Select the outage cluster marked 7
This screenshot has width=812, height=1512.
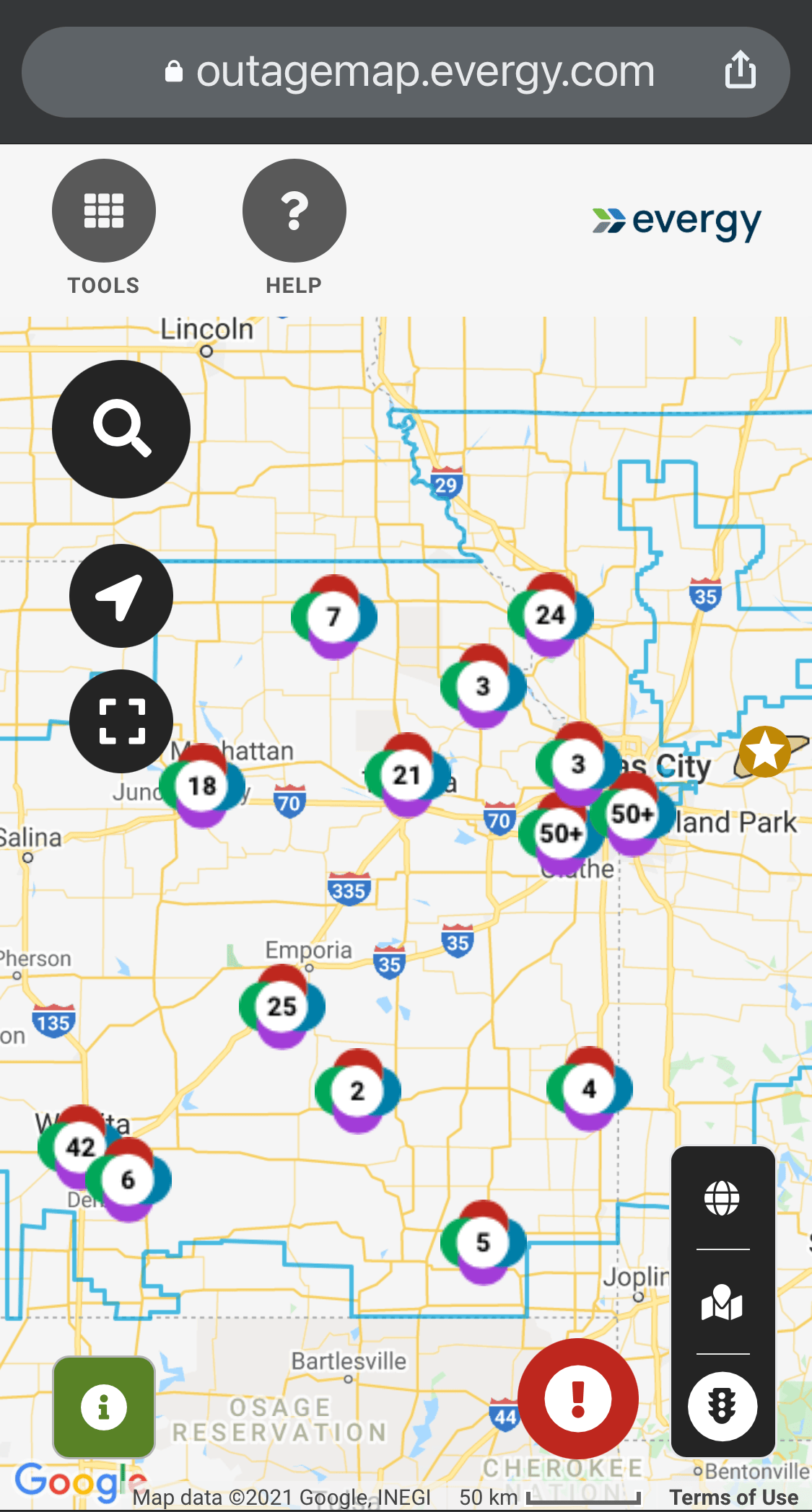[333, 617]
